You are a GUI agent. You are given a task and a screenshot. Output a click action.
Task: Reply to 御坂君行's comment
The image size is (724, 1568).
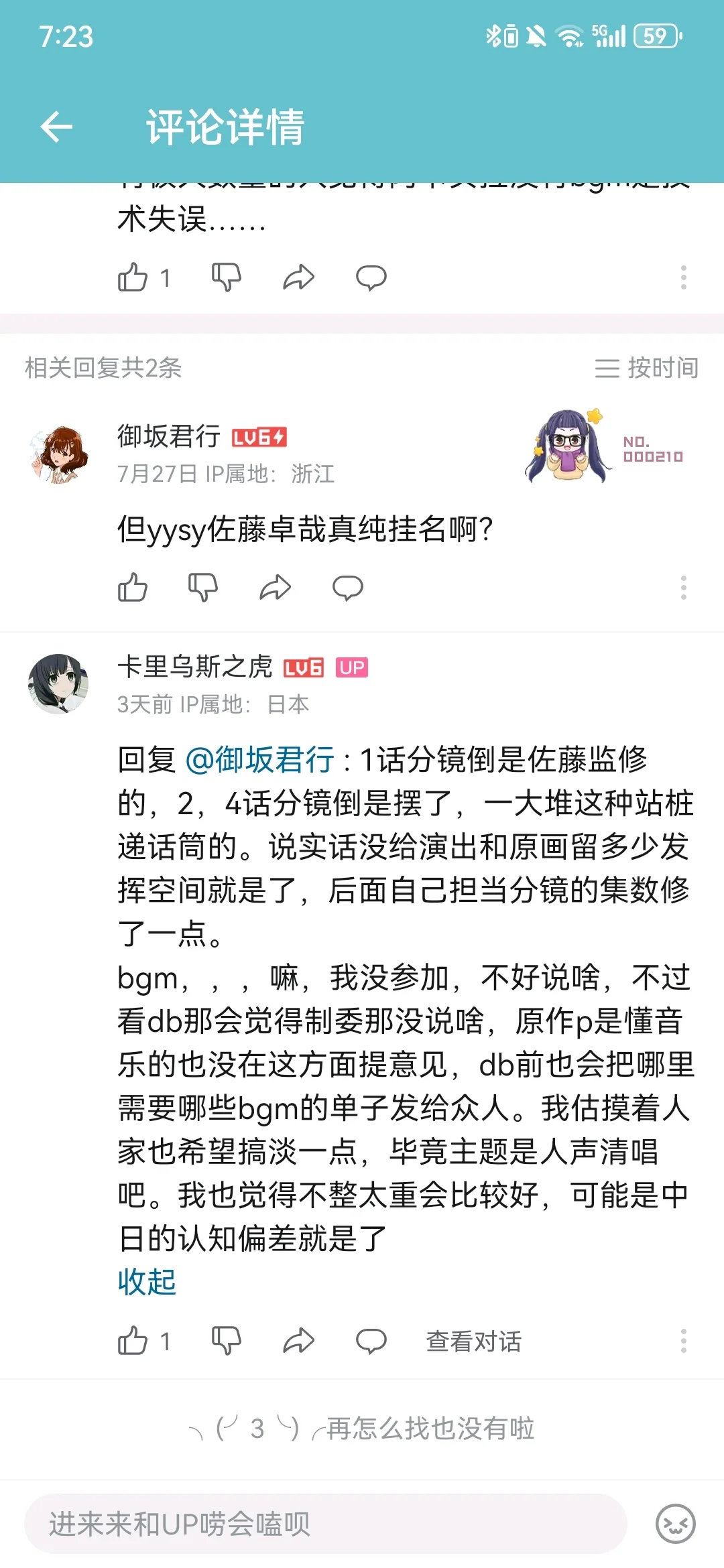pyautogui.click(x=347, y=588)
